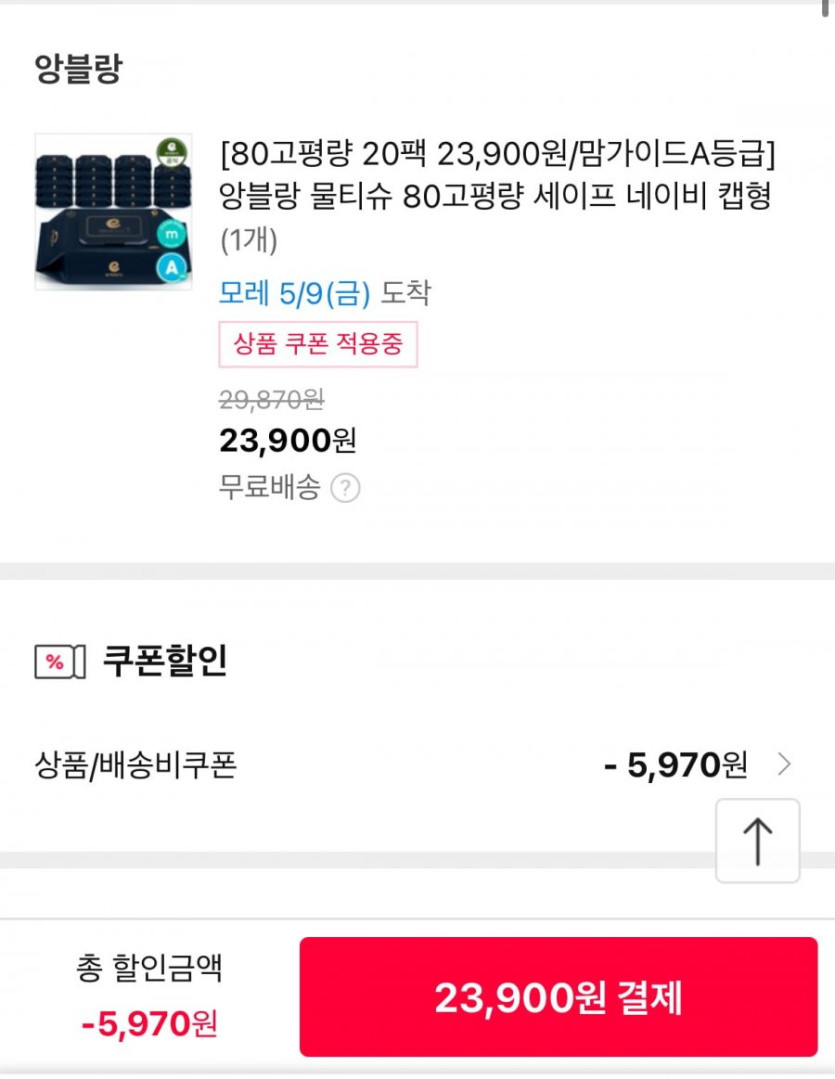Screen dimensions: 835x1079
Task: Tap the 23,900원 결제 payment button
Action: tap(558, 997)
